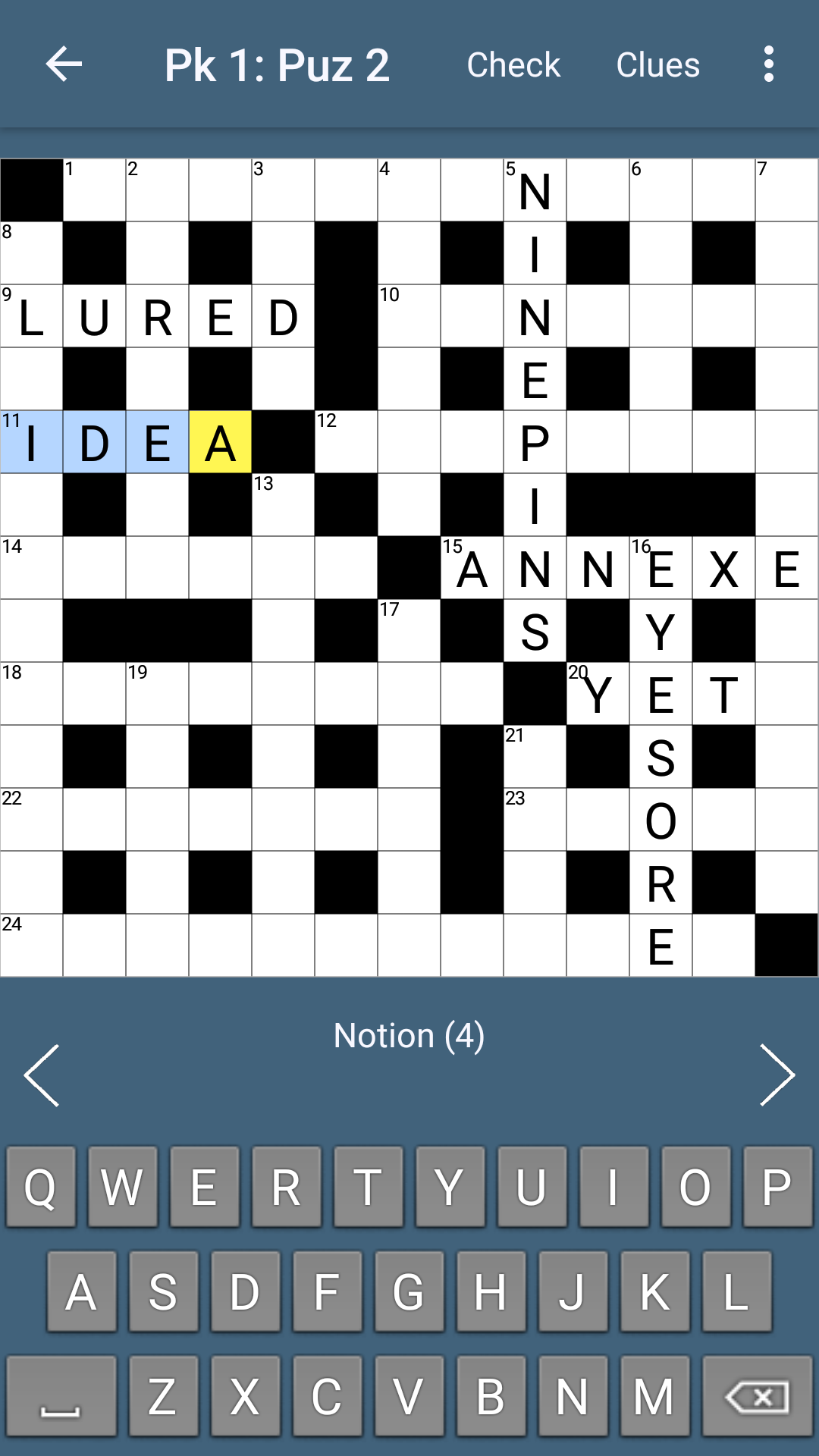The height and width of the screenshot is (1456, 819).
Task: Select the cell numbered 24
Action: (x=31, y=946)
